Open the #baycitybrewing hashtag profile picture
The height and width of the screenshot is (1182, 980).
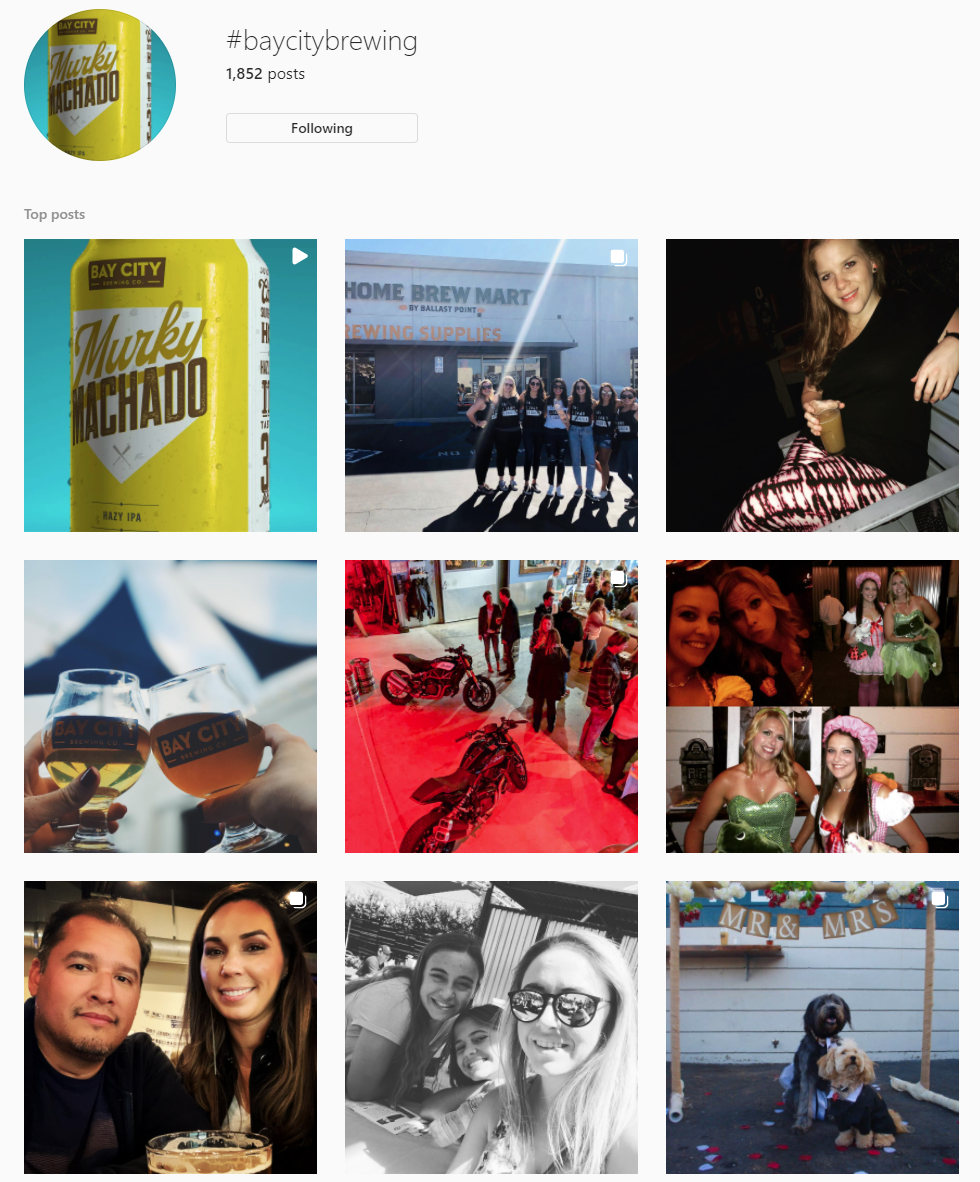point(100,84)
